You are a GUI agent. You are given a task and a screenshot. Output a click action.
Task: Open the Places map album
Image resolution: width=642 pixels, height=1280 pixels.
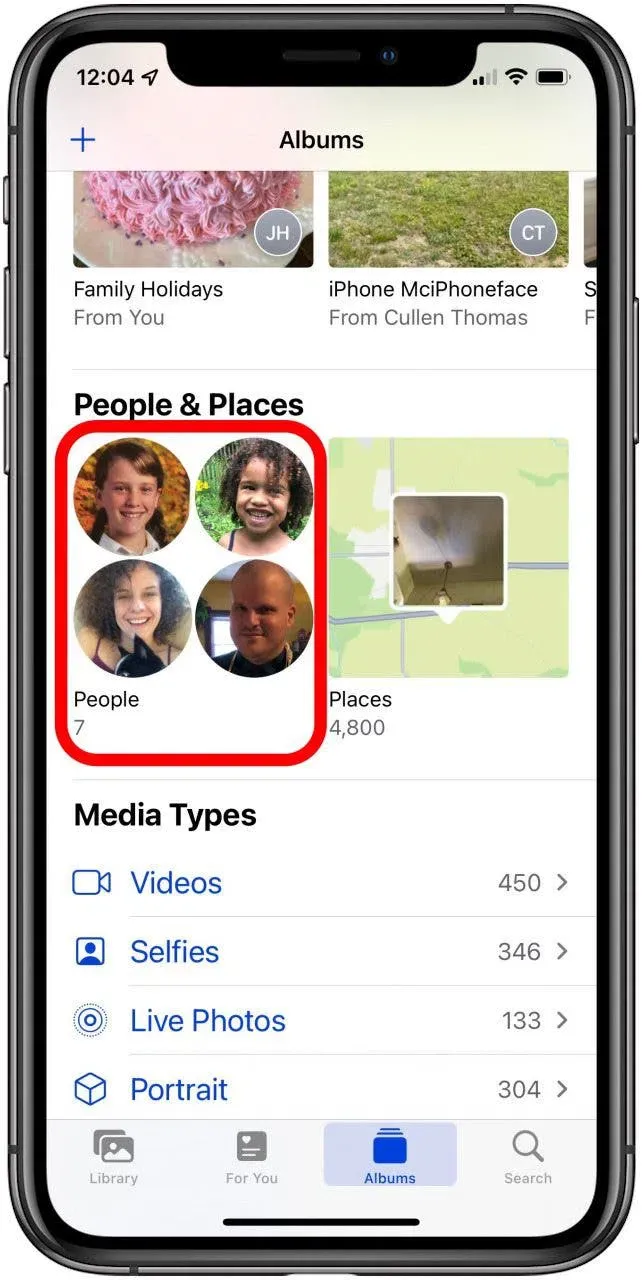448,558
